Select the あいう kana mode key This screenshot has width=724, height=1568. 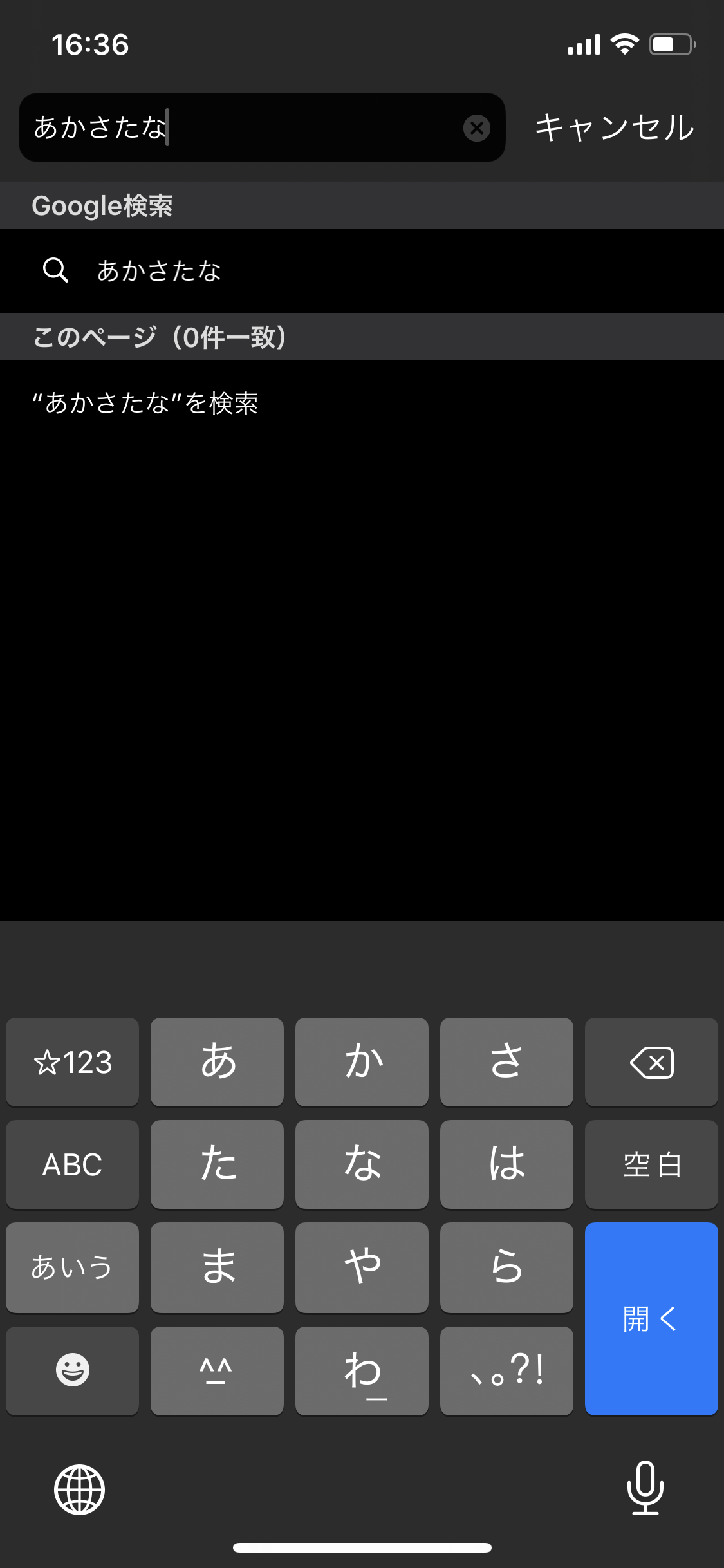[72, 1267]
